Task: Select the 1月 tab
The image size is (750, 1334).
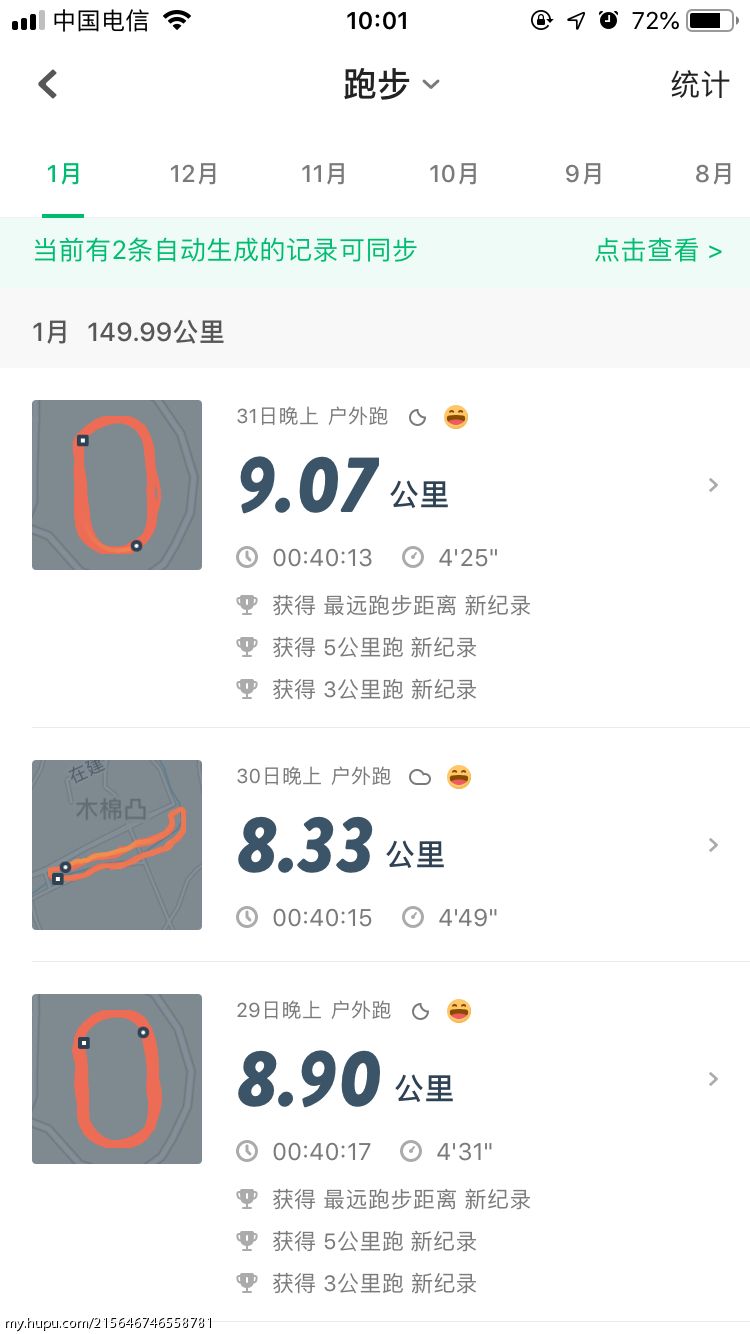Action: 63,174
